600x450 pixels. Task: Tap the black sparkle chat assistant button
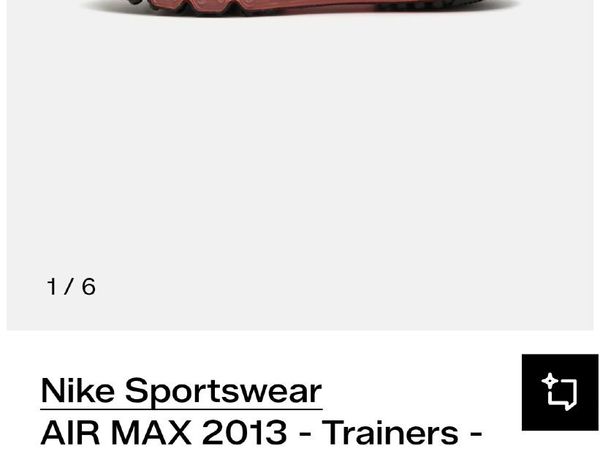click(560, 392)
